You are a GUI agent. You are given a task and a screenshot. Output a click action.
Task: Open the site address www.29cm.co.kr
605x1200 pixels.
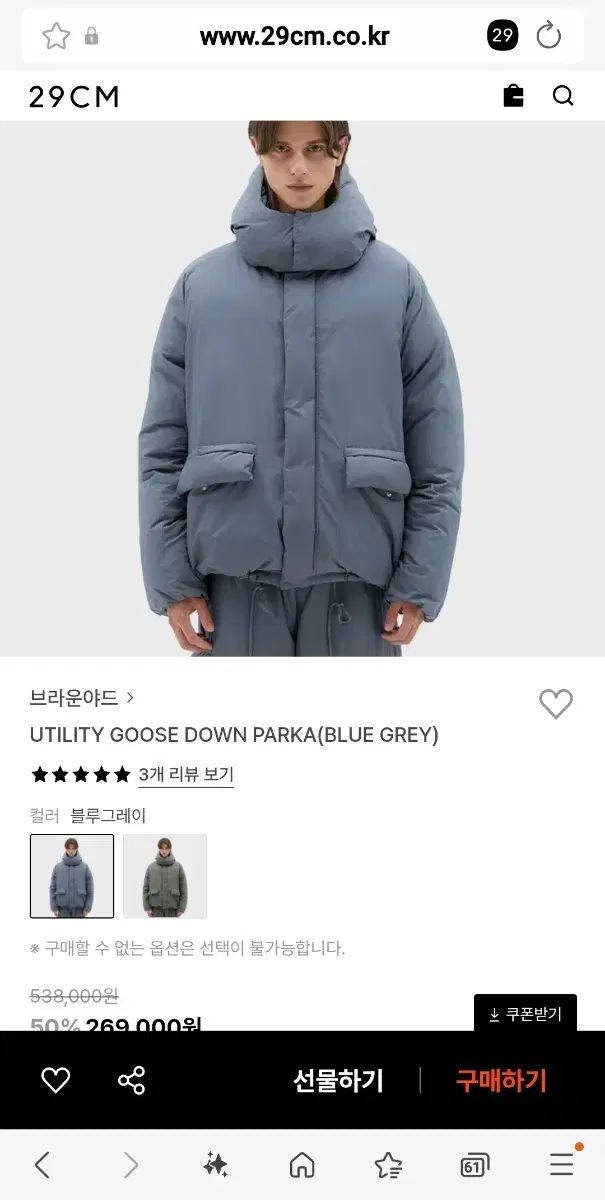tap(294, 37)
